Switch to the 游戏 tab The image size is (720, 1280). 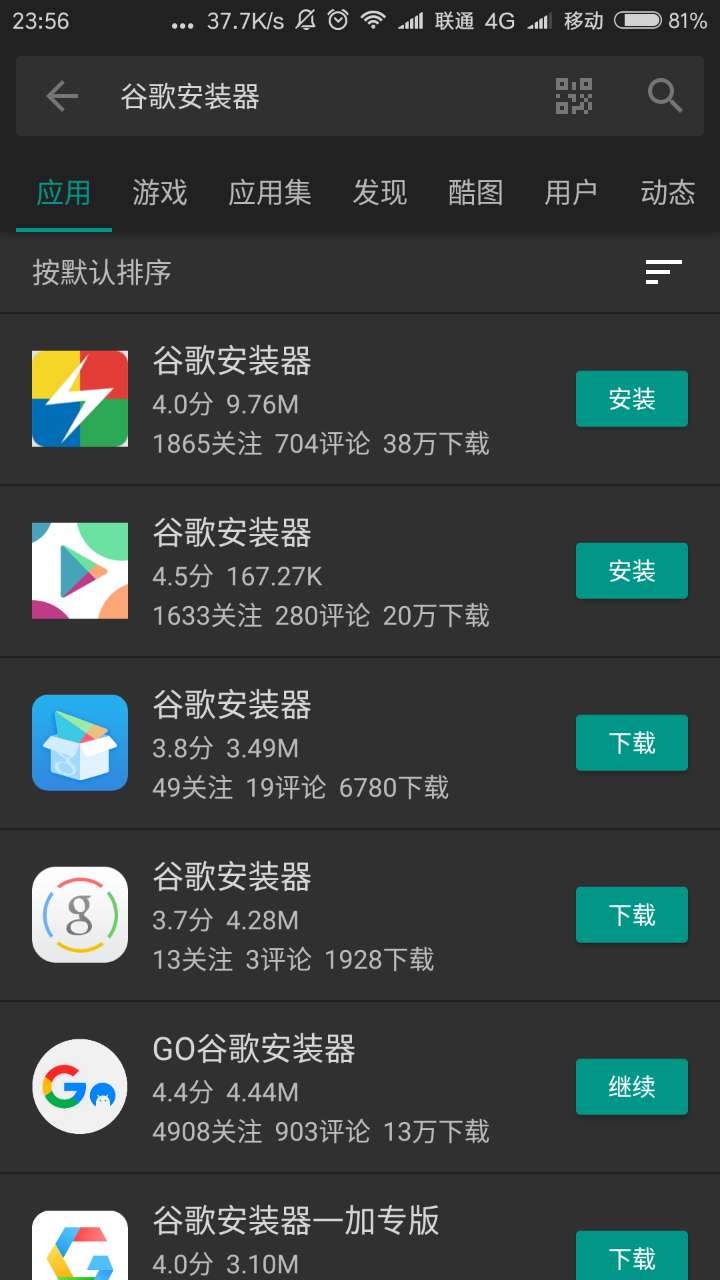[x=158, y=193]
